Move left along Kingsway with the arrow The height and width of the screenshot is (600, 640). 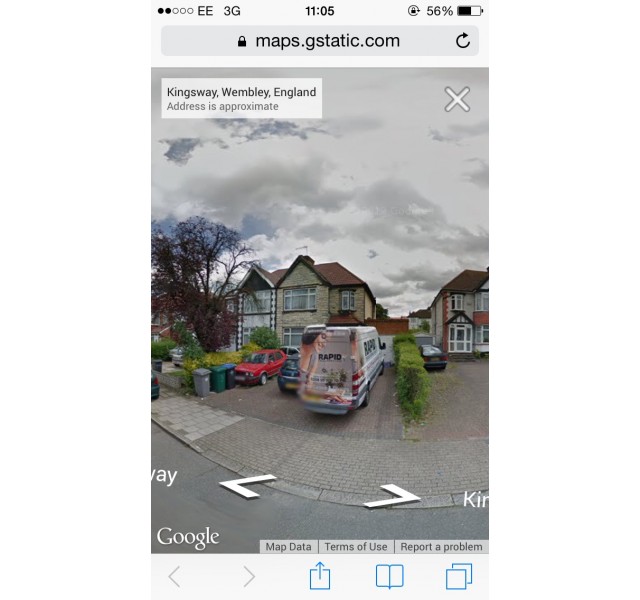[247, 486]
